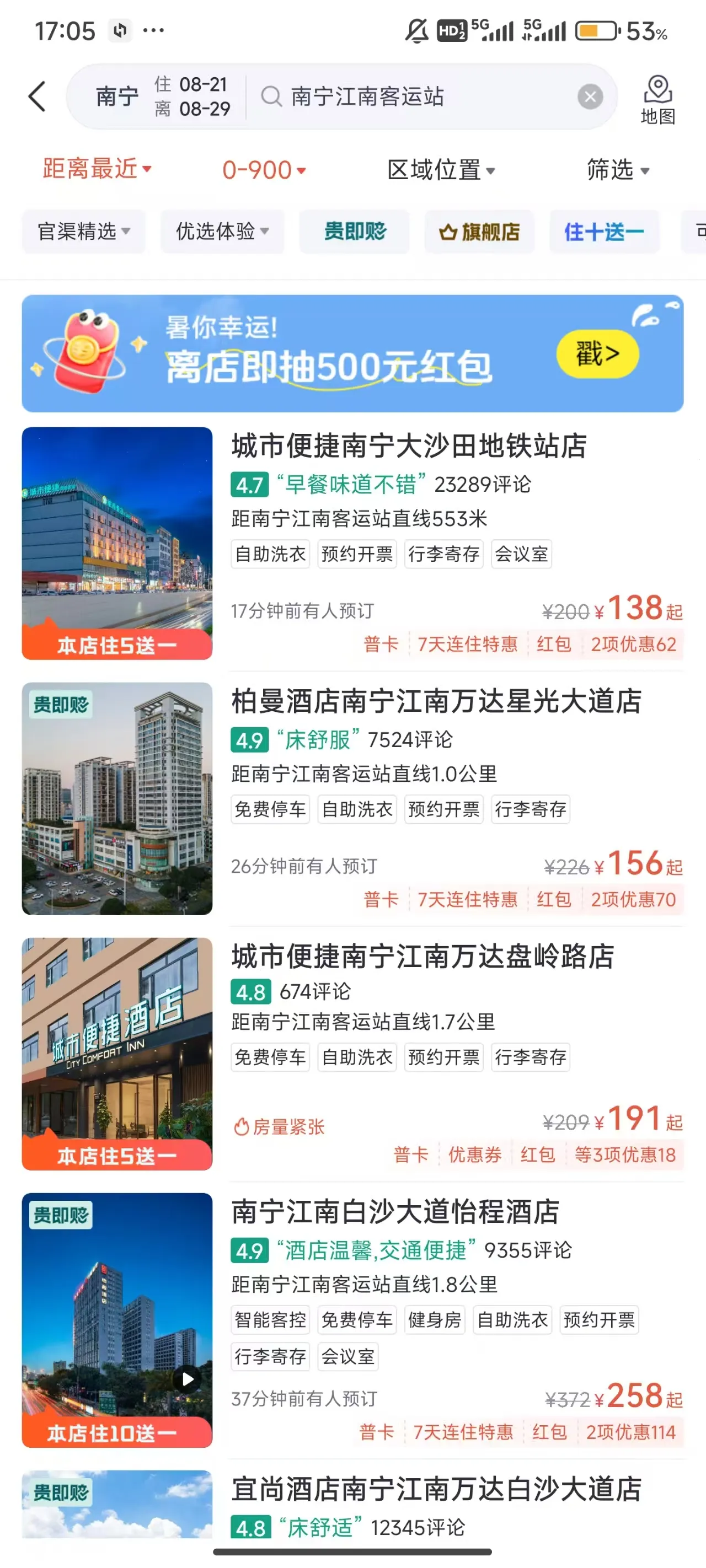Clear the 南宁江南客运站 search text

[590, 97]
